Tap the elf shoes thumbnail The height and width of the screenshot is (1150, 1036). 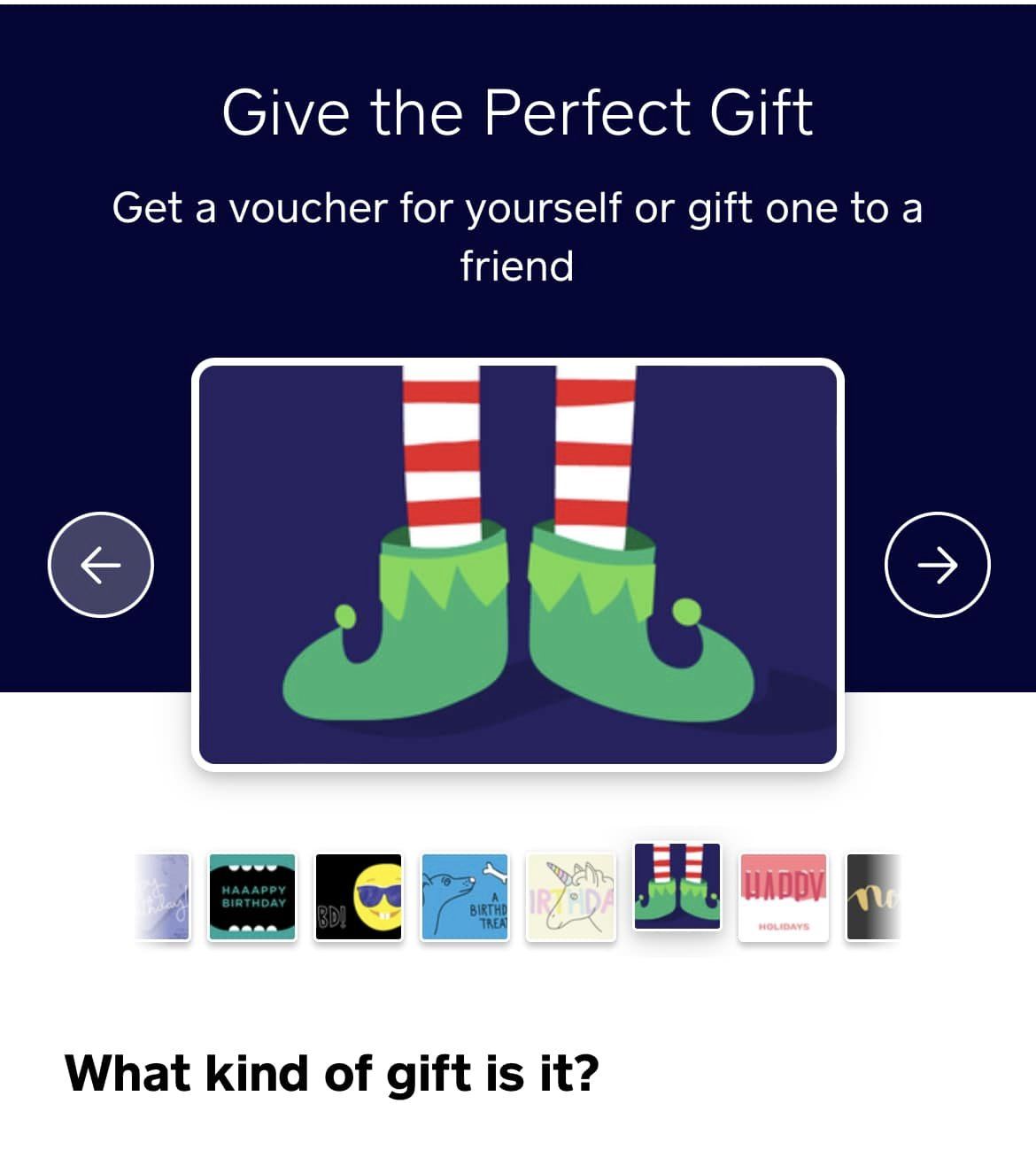(x=677, y=886)
